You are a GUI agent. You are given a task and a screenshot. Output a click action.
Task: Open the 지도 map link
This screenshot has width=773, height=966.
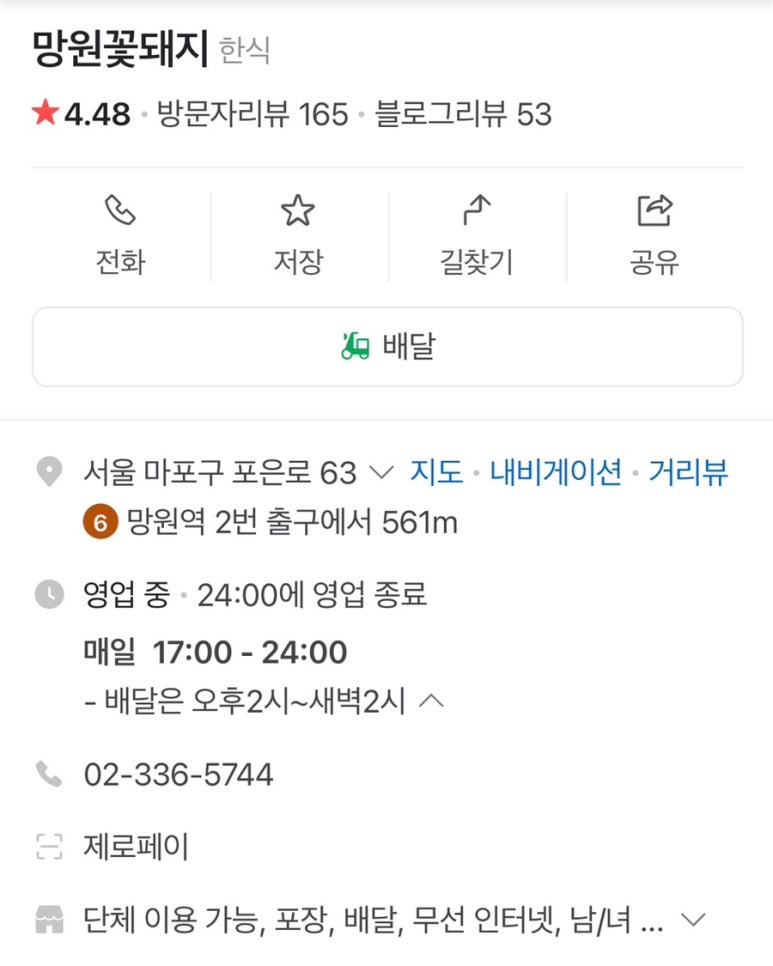pos(437,472)
